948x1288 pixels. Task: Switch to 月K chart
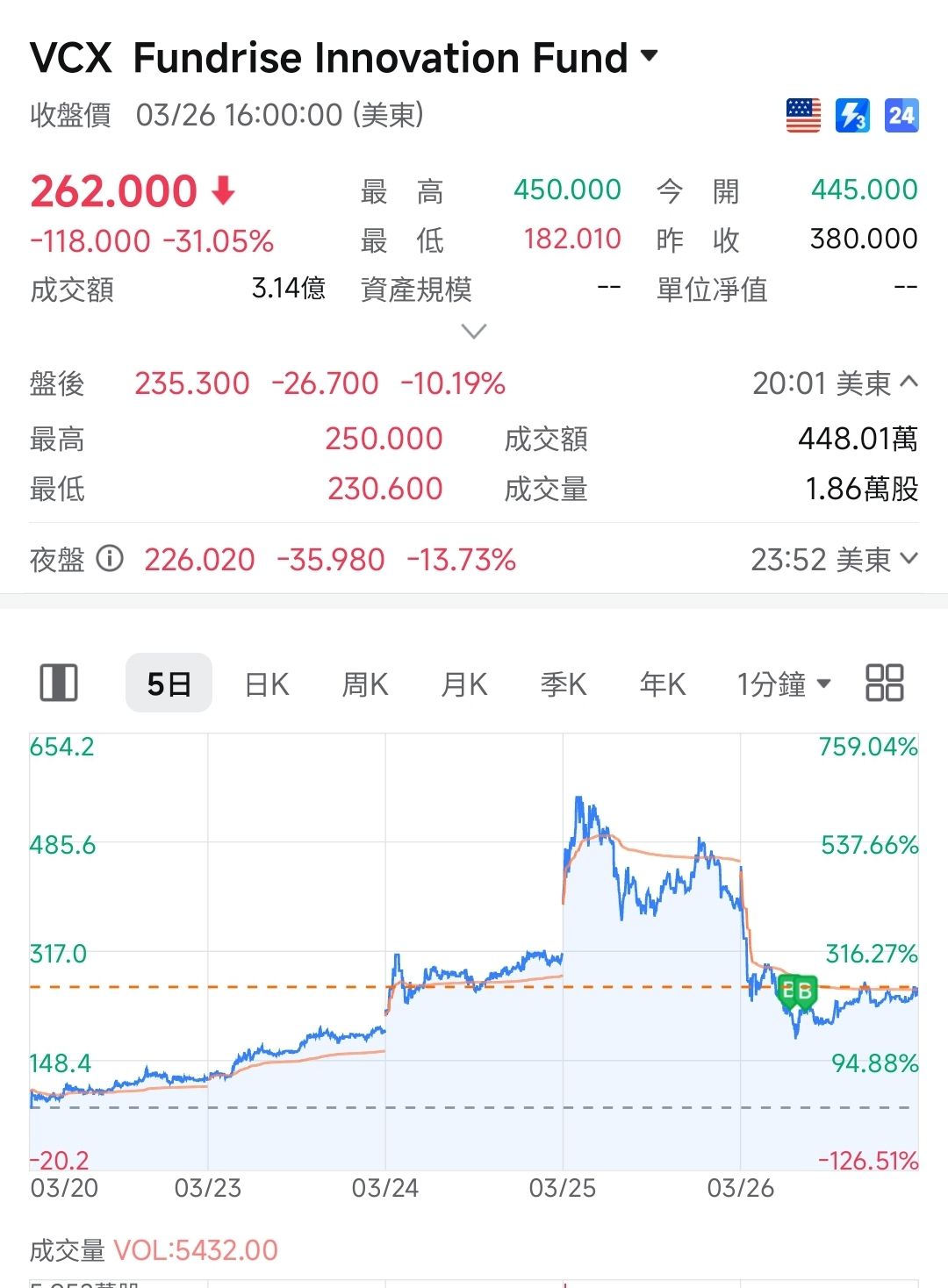(464, 684)
